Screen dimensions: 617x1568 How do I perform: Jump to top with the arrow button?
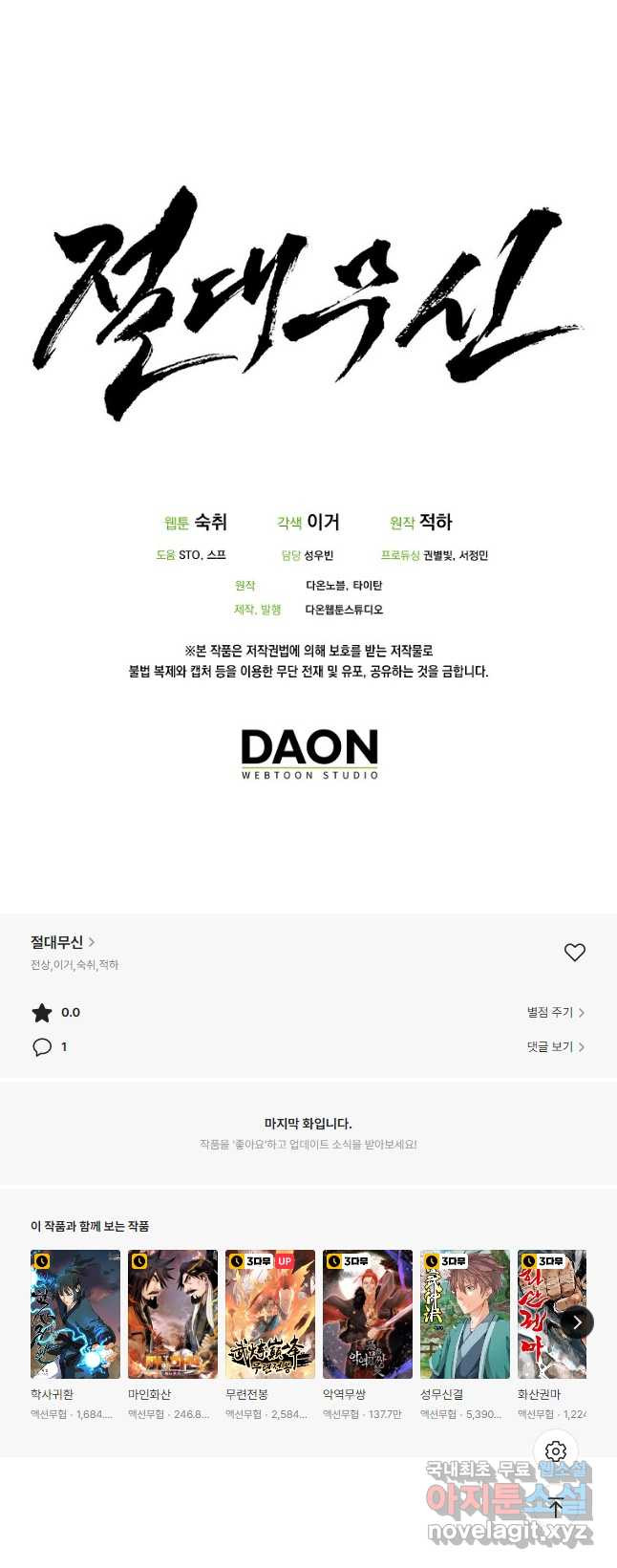pyautogui.click(x=556, y=1508)
